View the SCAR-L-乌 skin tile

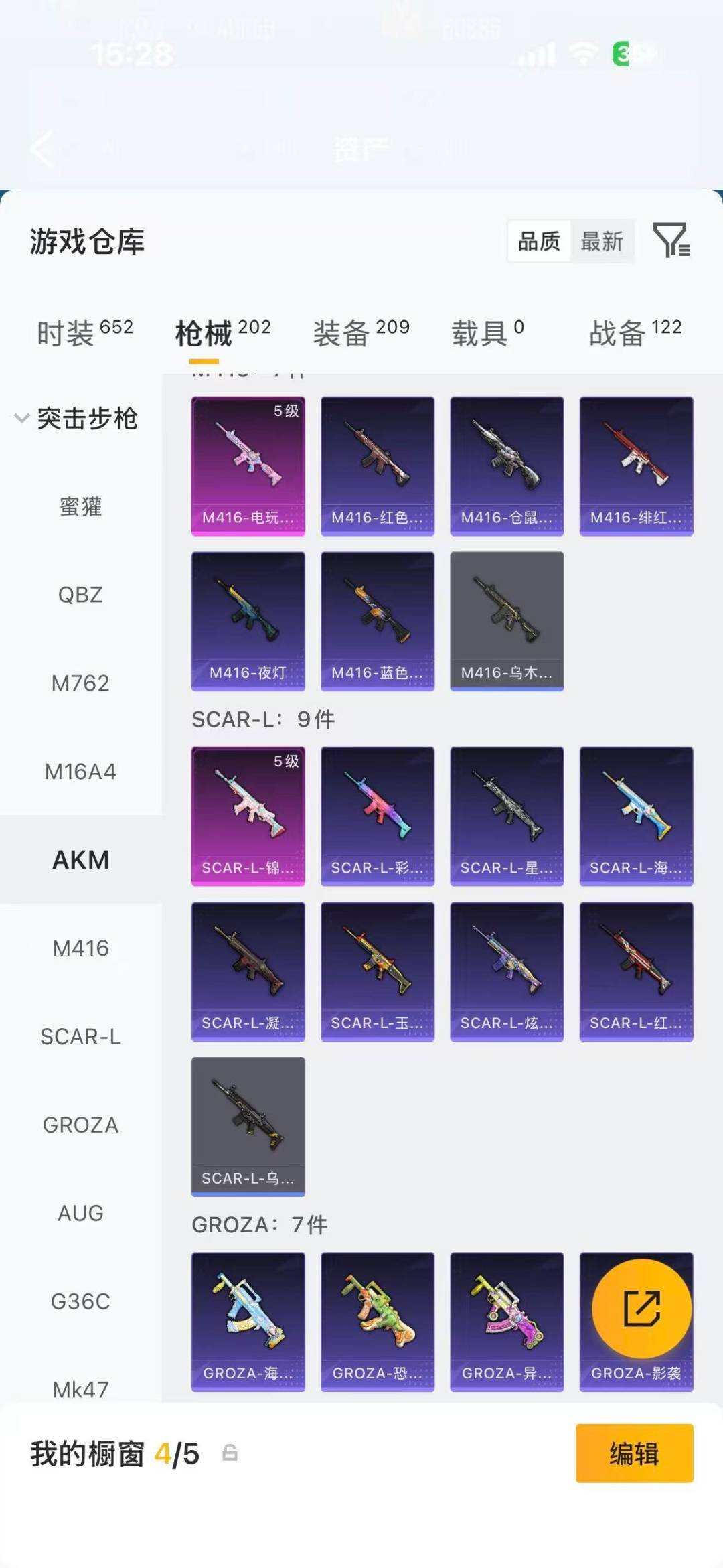point(248,1127)
